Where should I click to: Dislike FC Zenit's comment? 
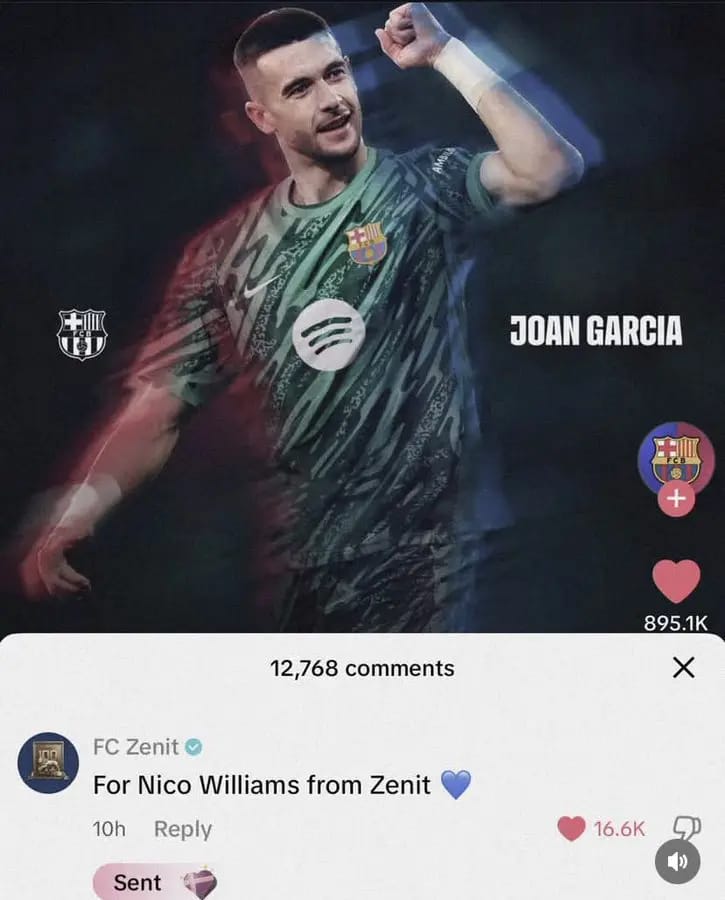[686, 827]
